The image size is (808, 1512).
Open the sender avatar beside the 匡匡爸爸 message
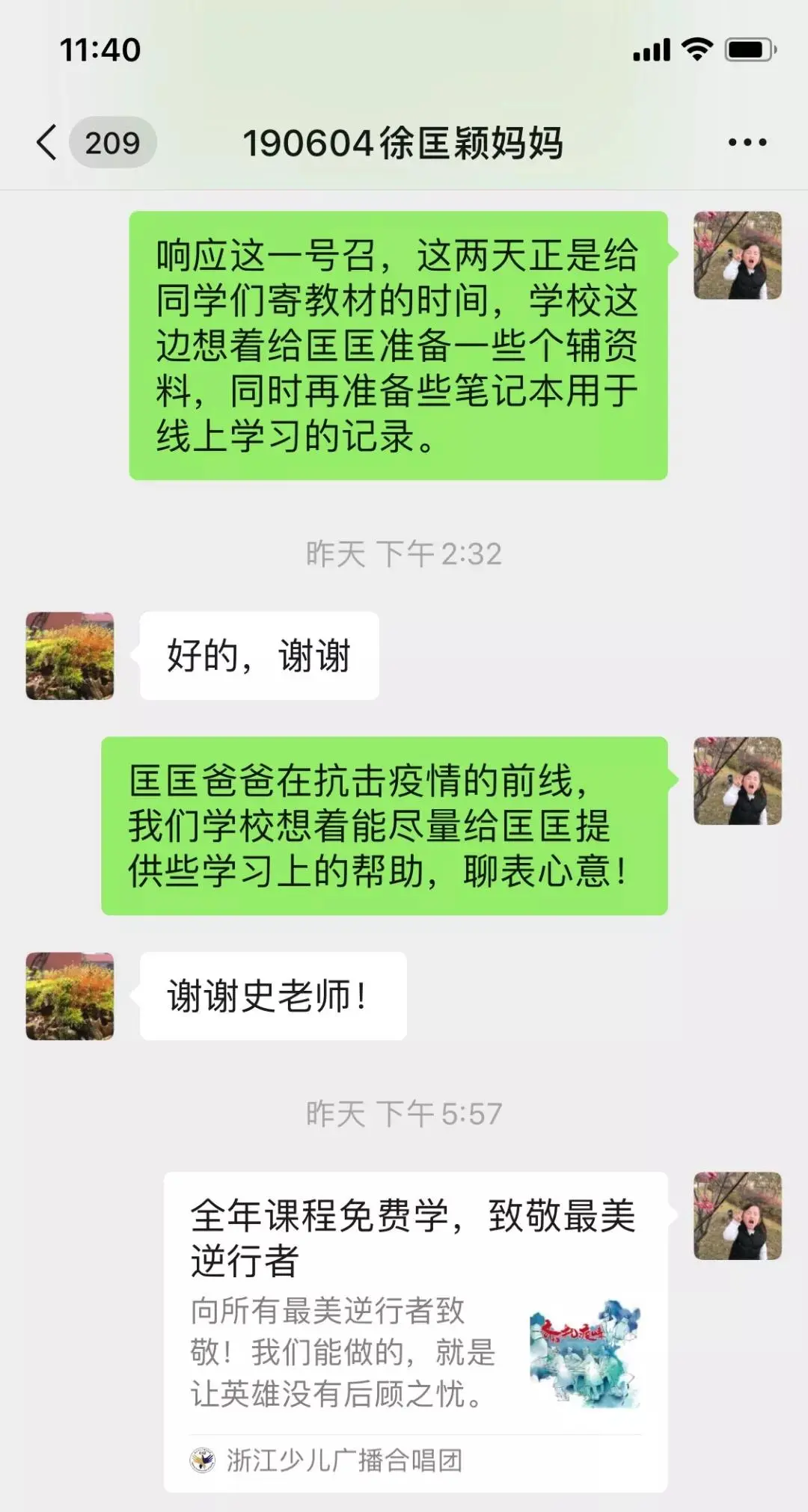[737, 781]
